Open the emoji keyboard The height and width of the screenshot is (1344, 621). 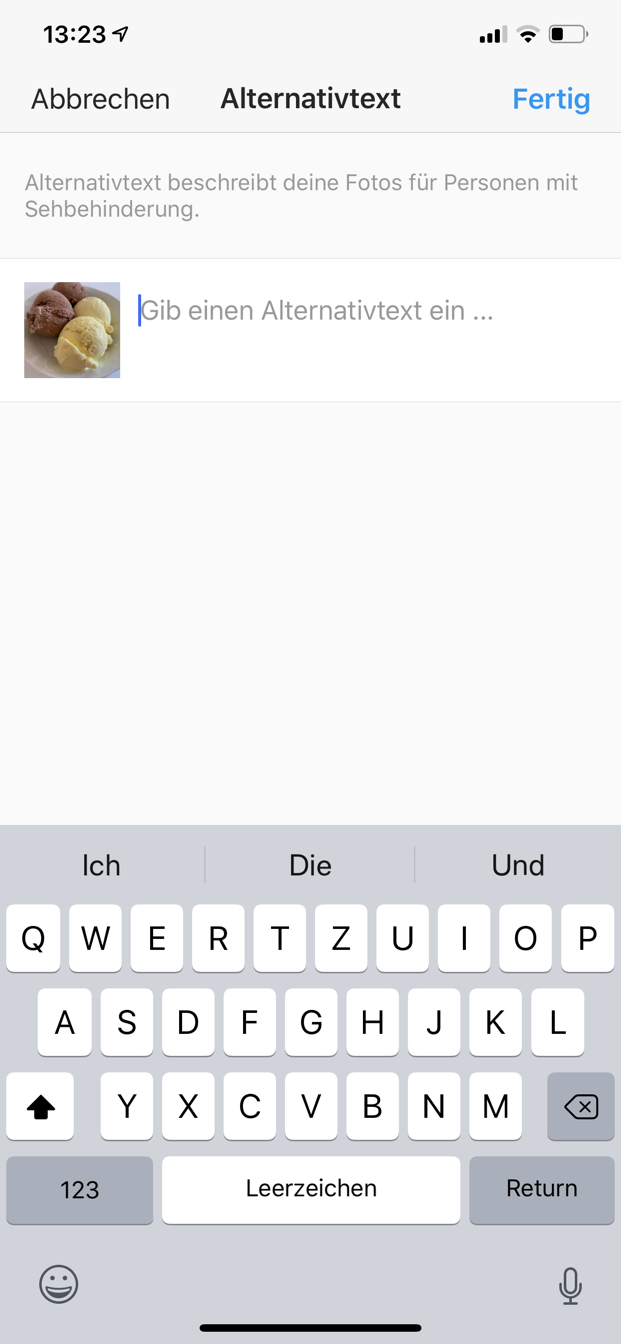[x=59, y=1284]
